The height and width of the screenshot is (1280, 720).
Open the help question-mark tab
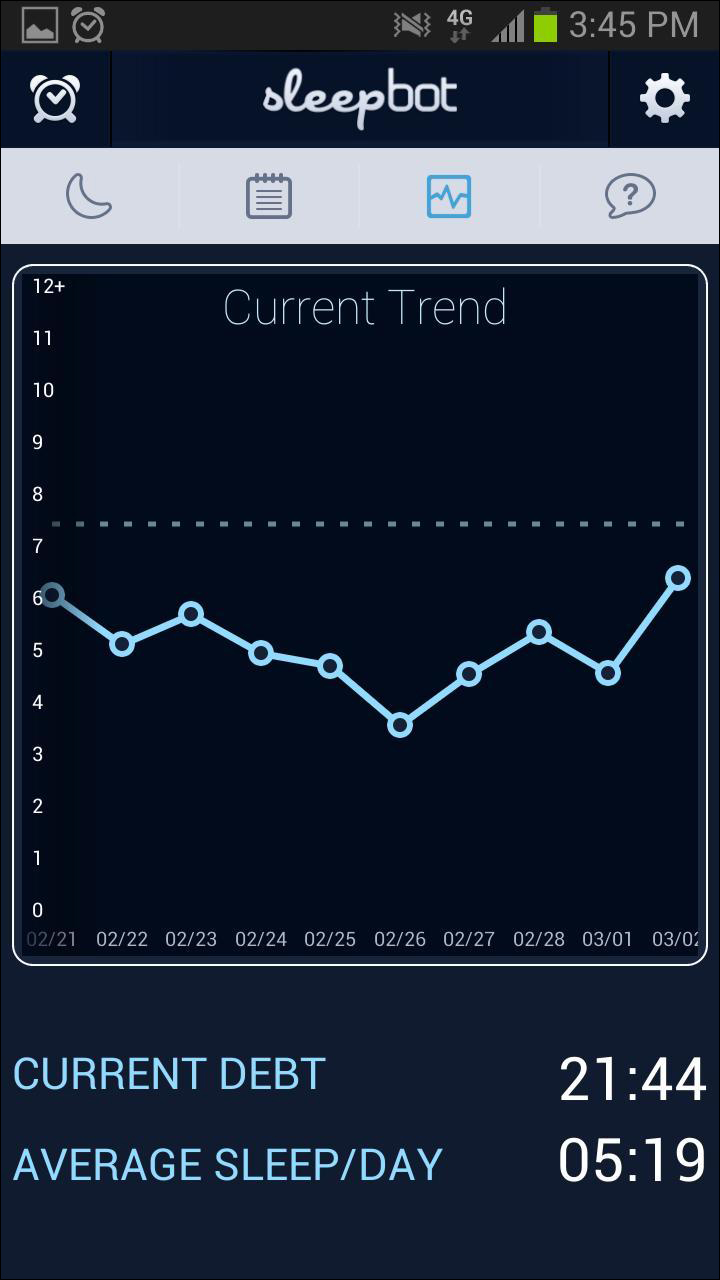630,196
